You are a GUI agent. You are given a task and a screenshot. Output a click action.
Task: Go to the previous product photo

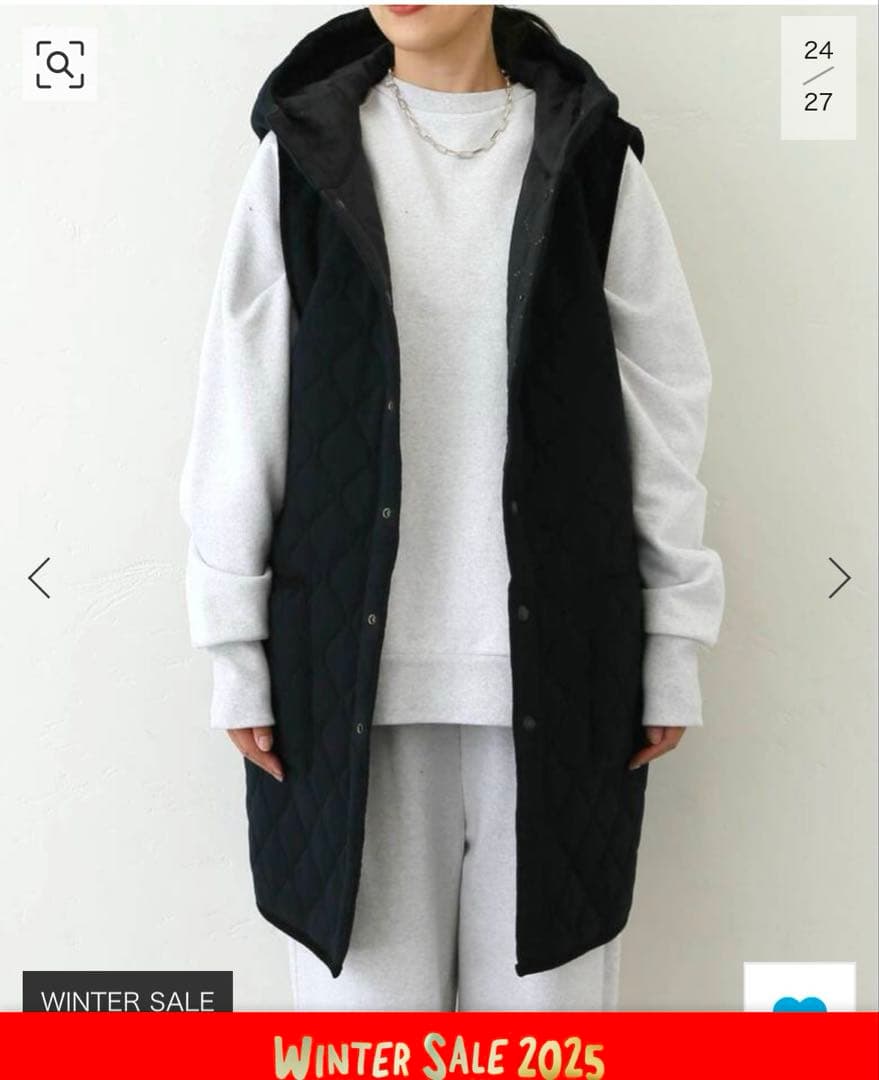pos(39,578)
